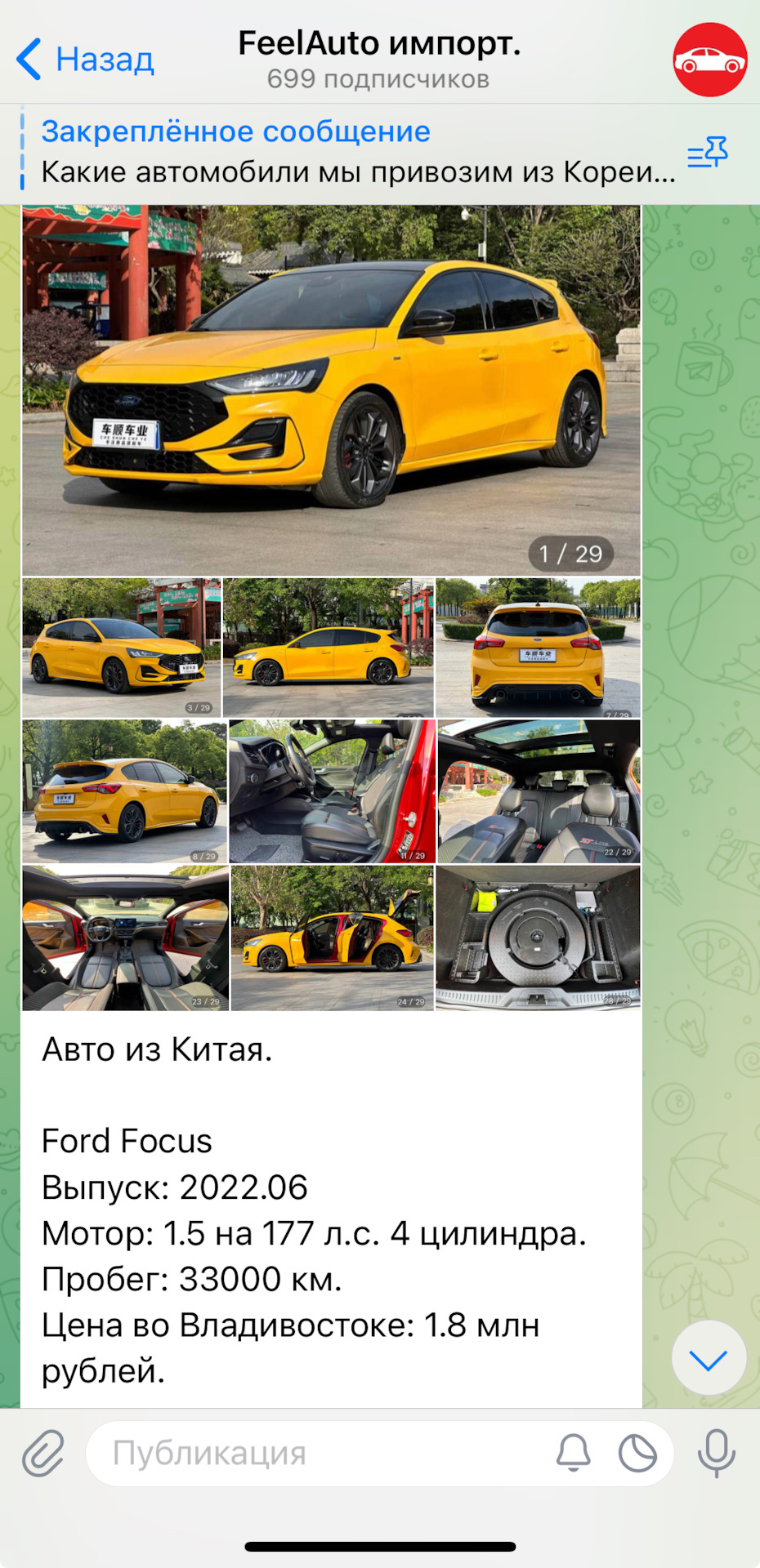Open the red car channel avatar

(x=709, y=60)
